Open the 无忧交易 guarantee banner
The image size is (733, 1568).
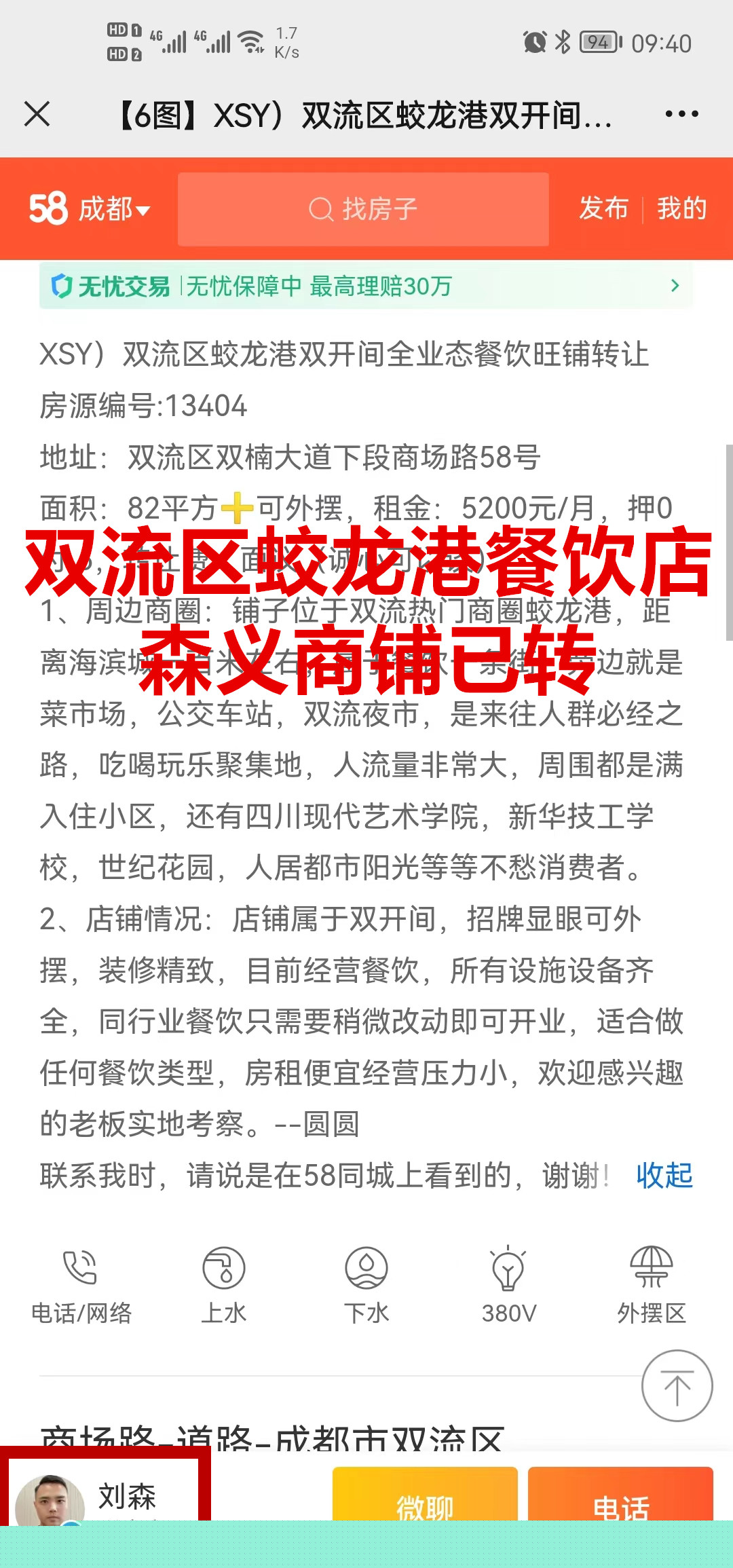click(366, 286)
